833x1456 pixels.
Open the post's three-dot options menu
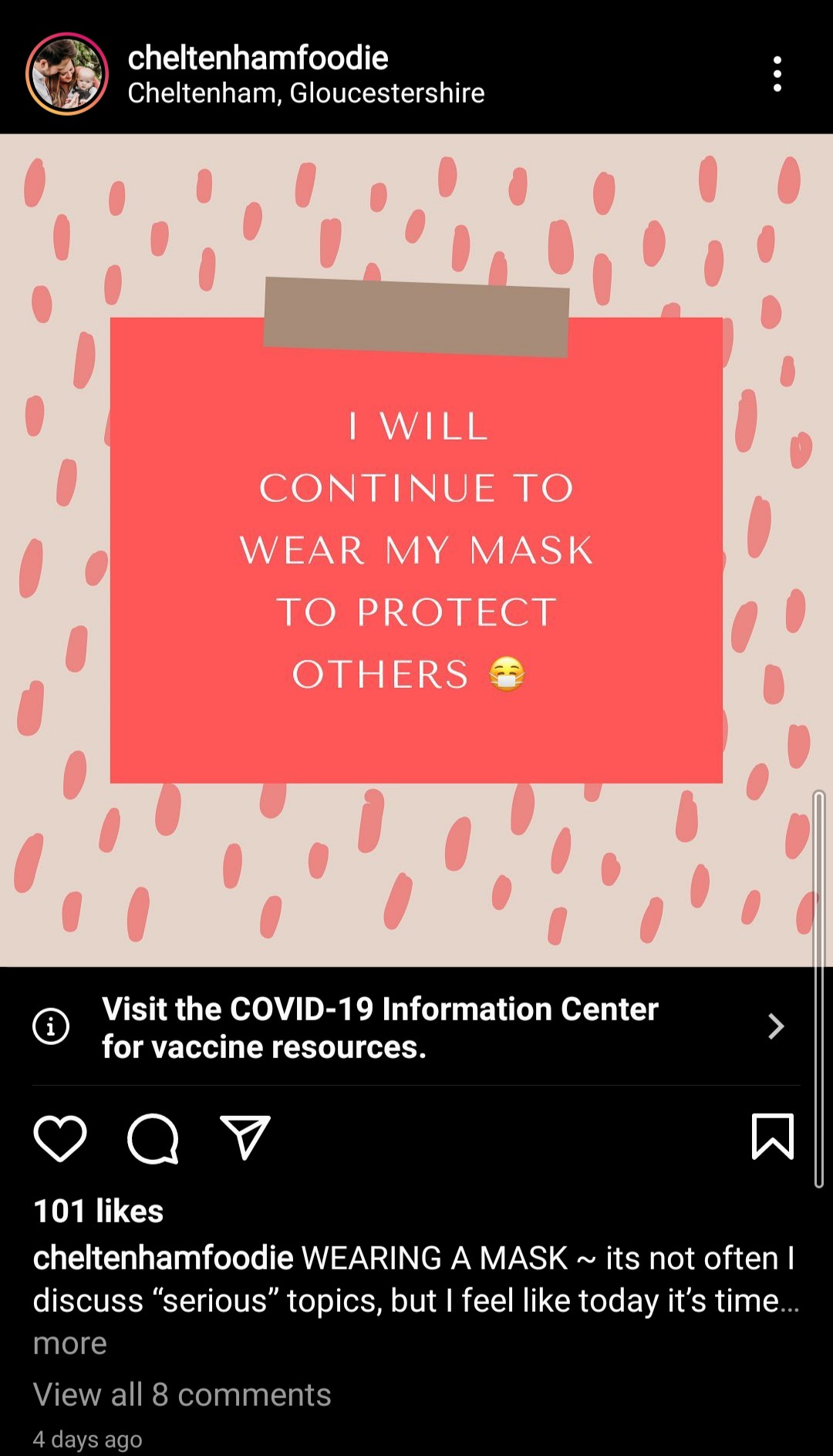point(777,74)
